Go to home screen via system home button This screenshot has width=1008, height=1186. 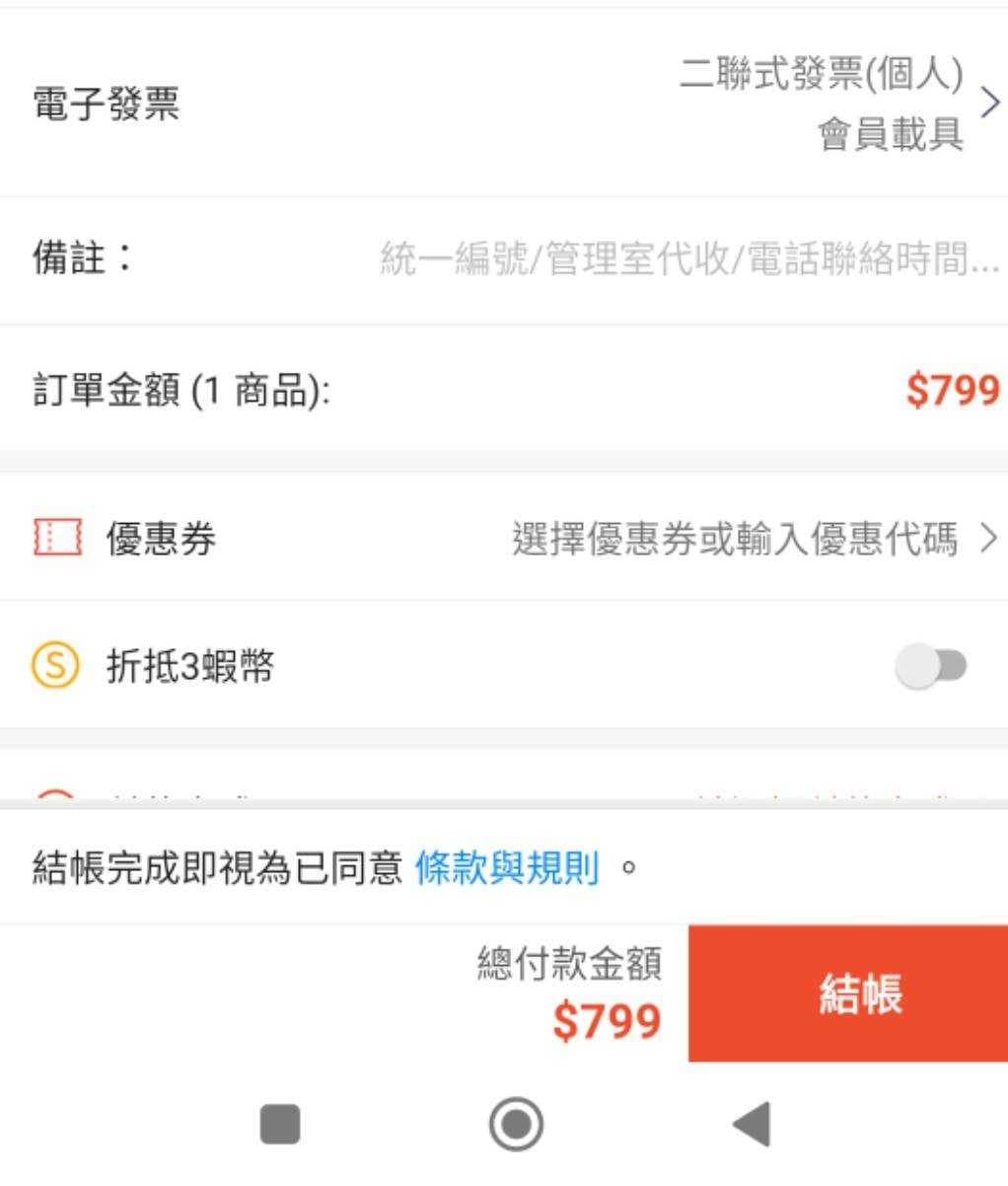pos(516,1124)
